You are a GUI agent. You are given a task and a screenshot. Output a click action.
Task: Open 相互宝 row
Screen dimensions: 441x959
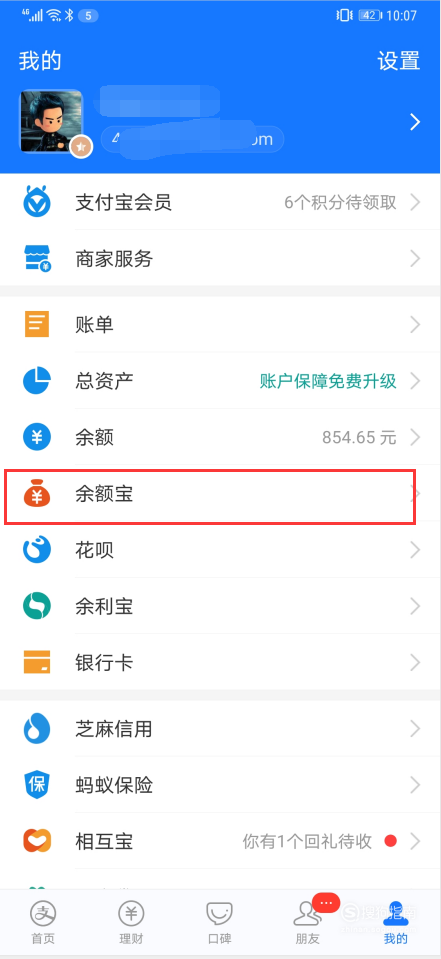pyautogui.click(x=220, y=841)
